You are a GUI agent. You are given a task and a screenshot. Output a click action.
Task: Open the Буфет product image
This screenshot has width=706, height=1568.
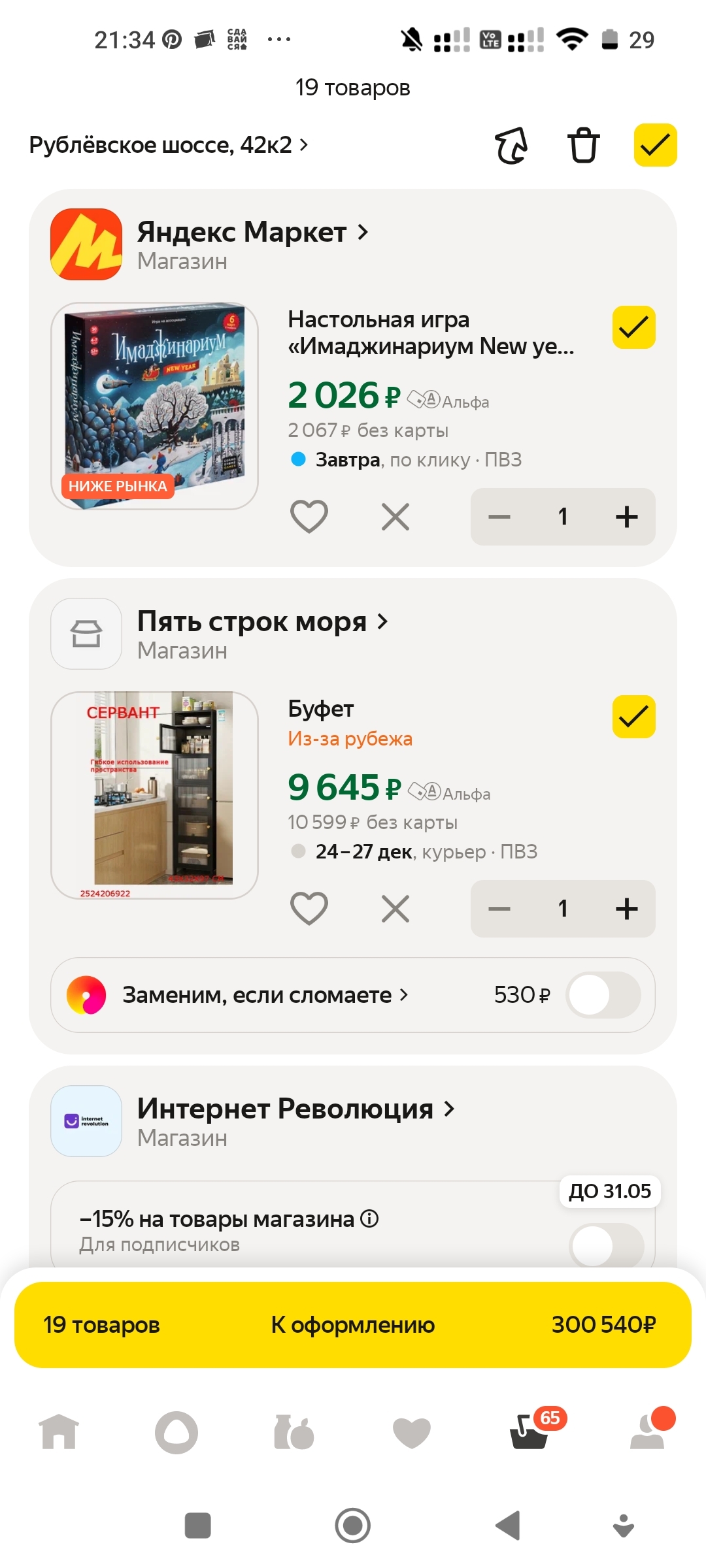[x=154, y=795]
